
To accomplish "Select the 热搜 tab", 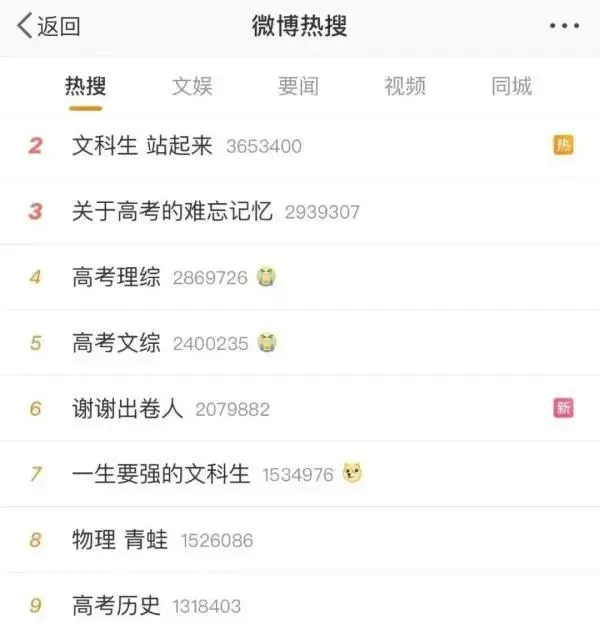I will 86,86.
